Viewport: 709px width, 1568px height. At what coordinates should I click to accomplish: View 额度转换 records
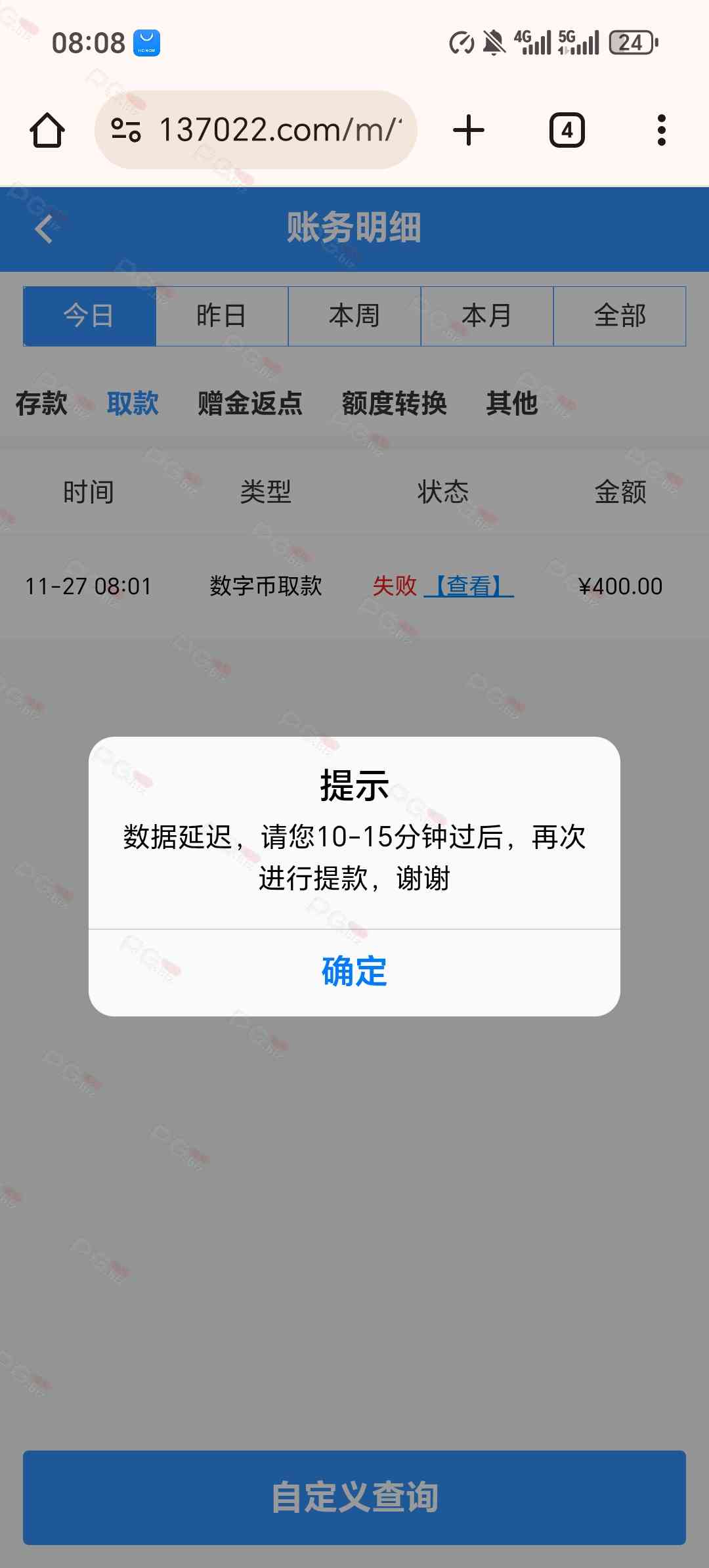click(394, 403)
